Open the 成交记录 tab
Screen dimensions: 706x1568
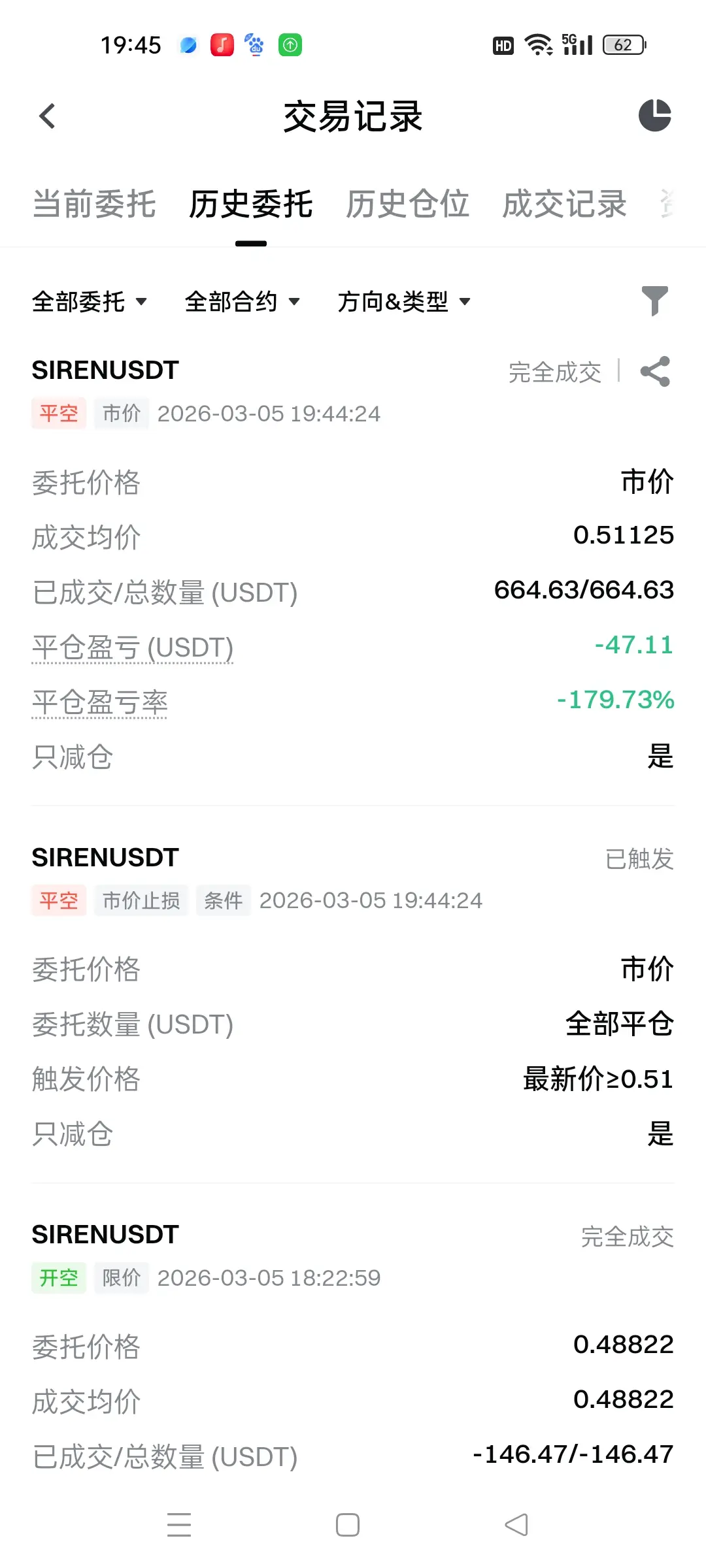[x=564, y=204]
